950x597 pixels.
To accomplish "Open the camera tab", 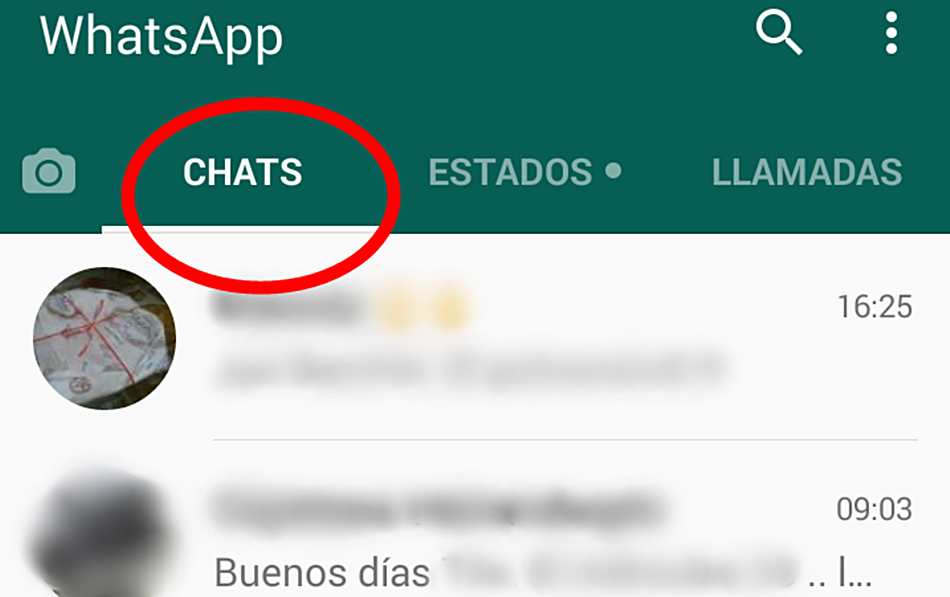I will 49,172.
